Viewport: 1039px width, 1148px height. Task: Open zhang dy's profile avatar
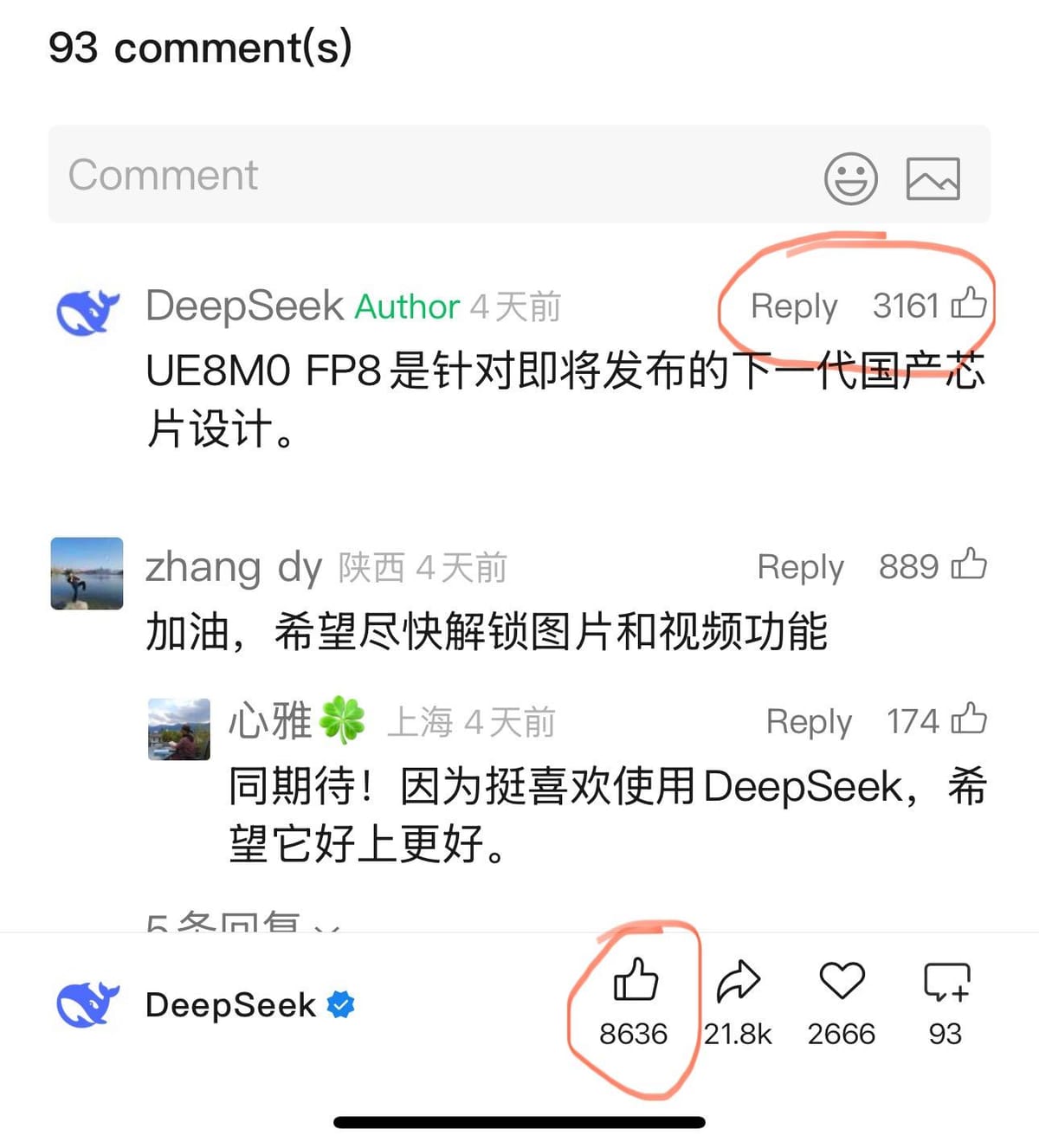87,573
